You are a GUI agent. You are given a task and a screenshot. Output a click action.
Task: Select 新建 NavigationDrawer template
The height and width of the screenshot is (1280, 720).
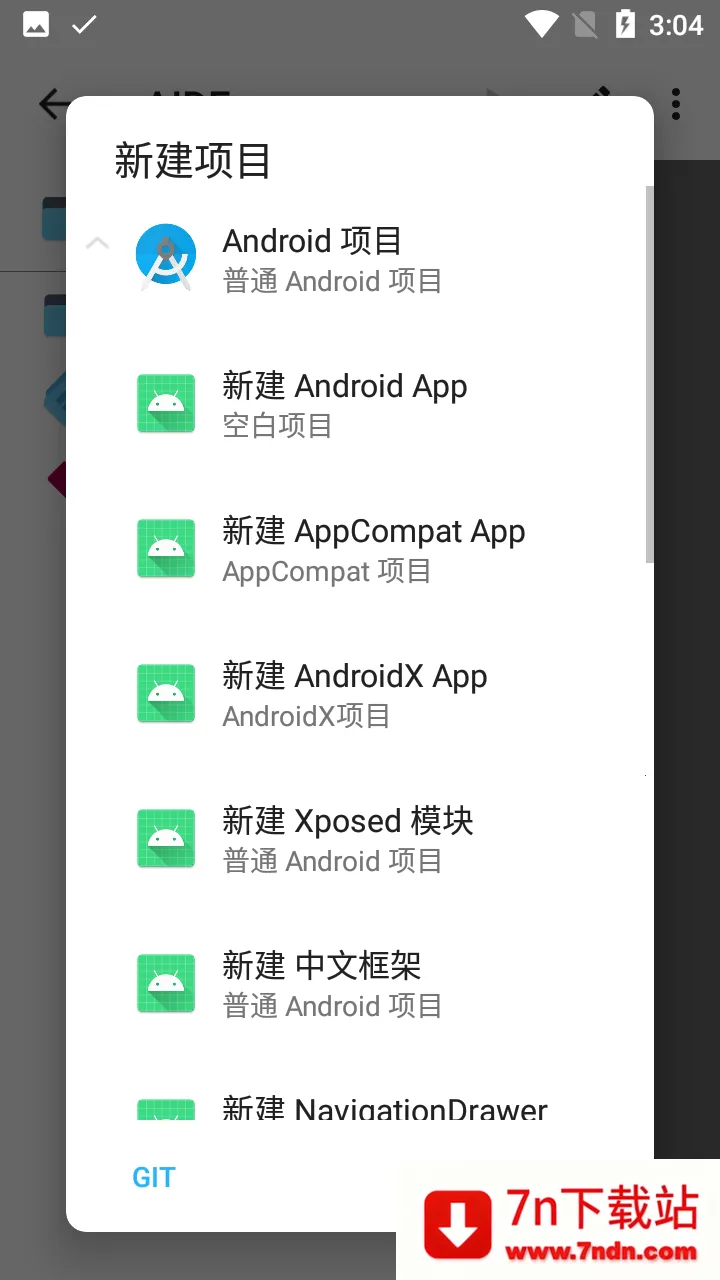pos(384,1107)
